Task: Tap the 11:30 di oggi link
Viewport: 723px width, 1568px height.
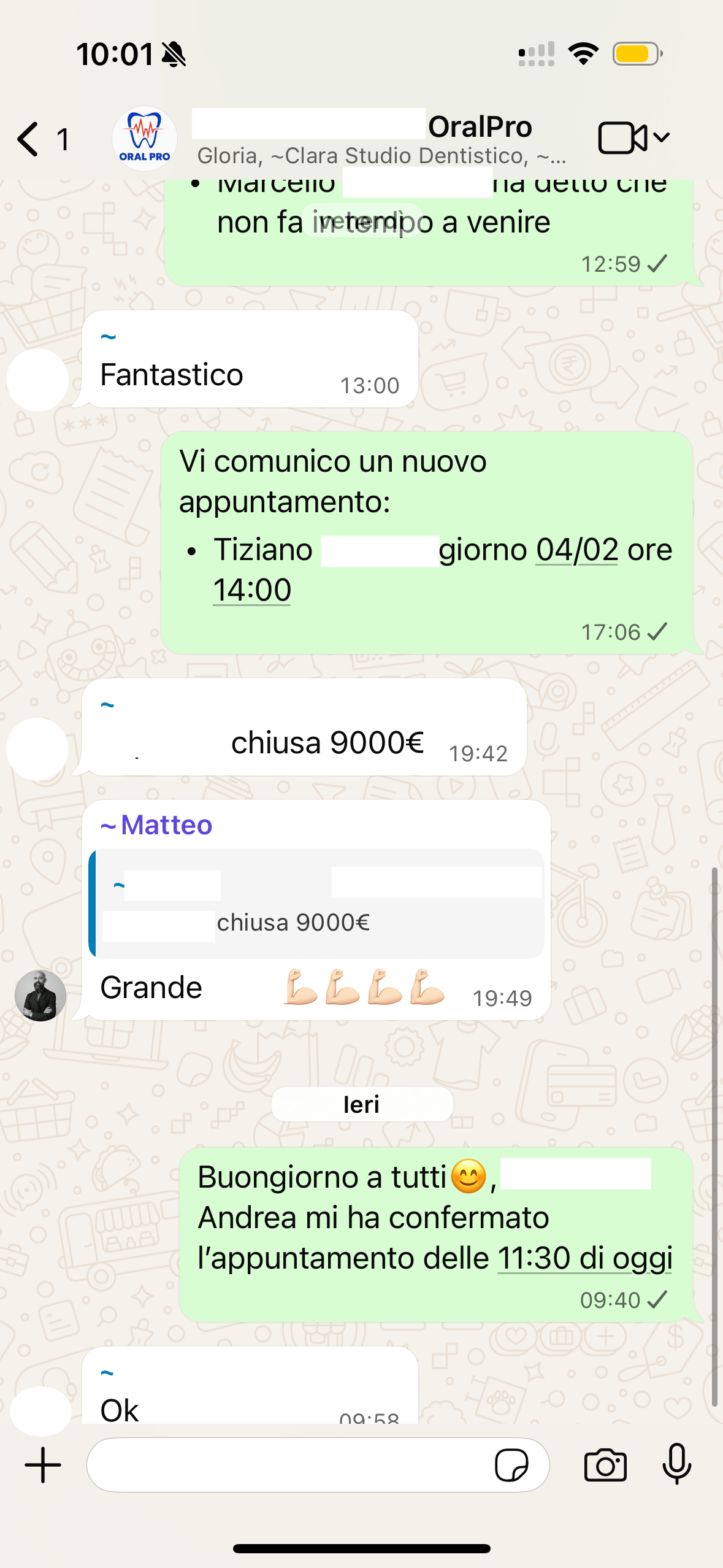Action: click(584, 1258)
